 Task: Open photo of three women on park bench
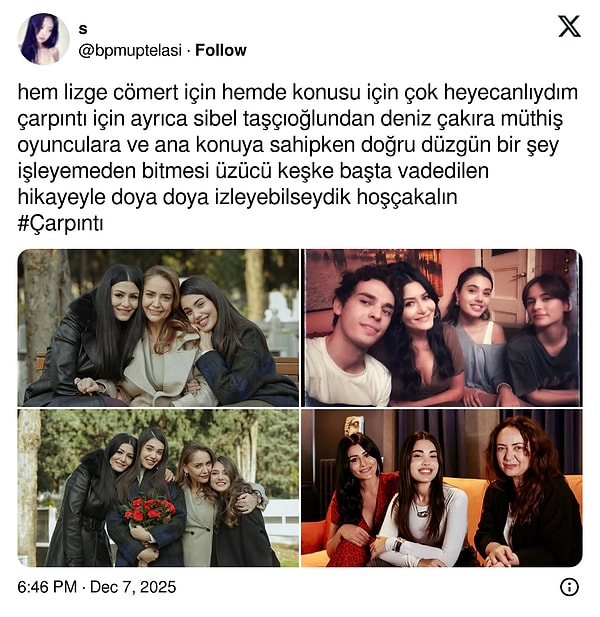click(158, 327)
